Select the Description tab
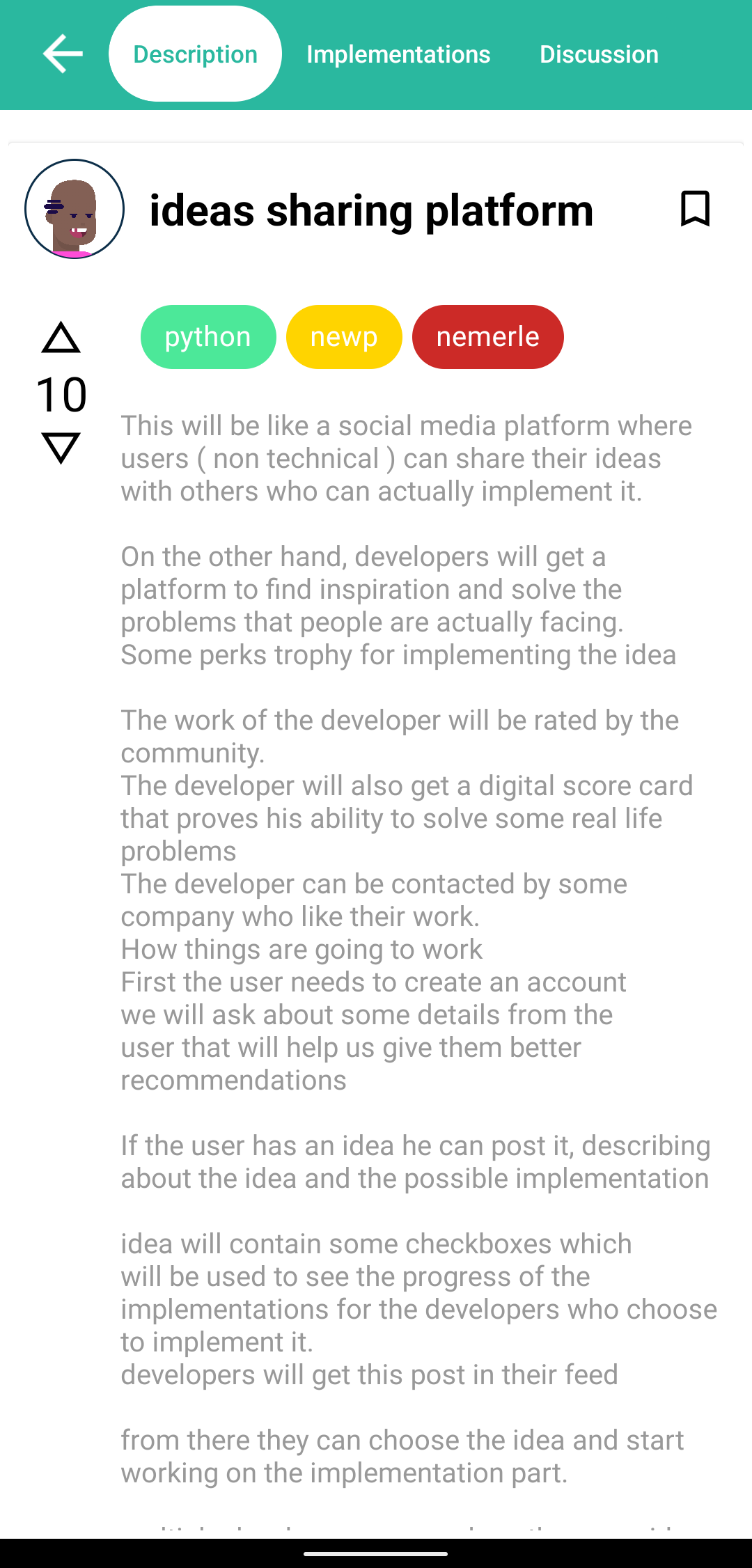 (x=195, y=54)
